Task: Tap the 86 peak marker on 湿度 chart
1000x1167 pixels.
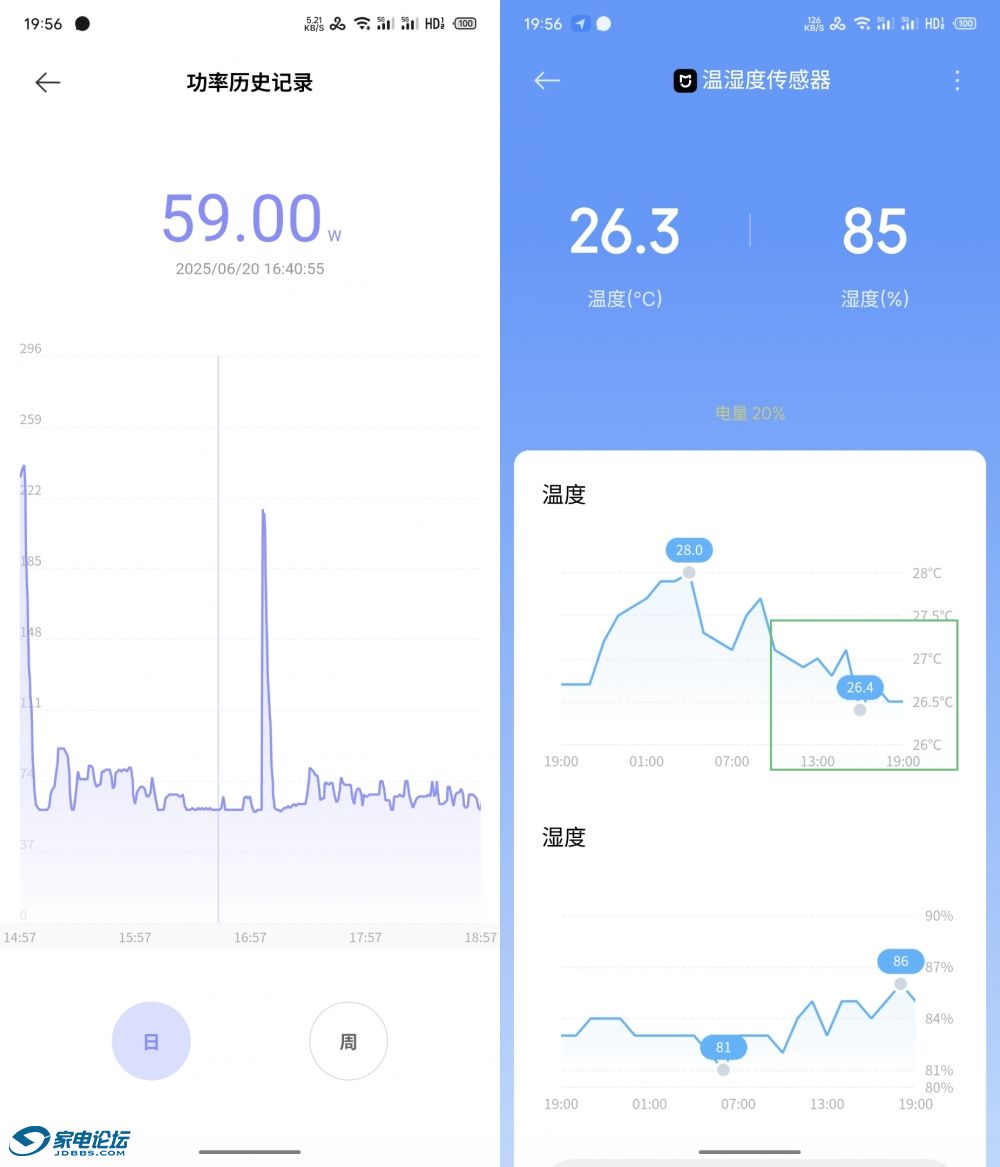Action: pos(900,962)
